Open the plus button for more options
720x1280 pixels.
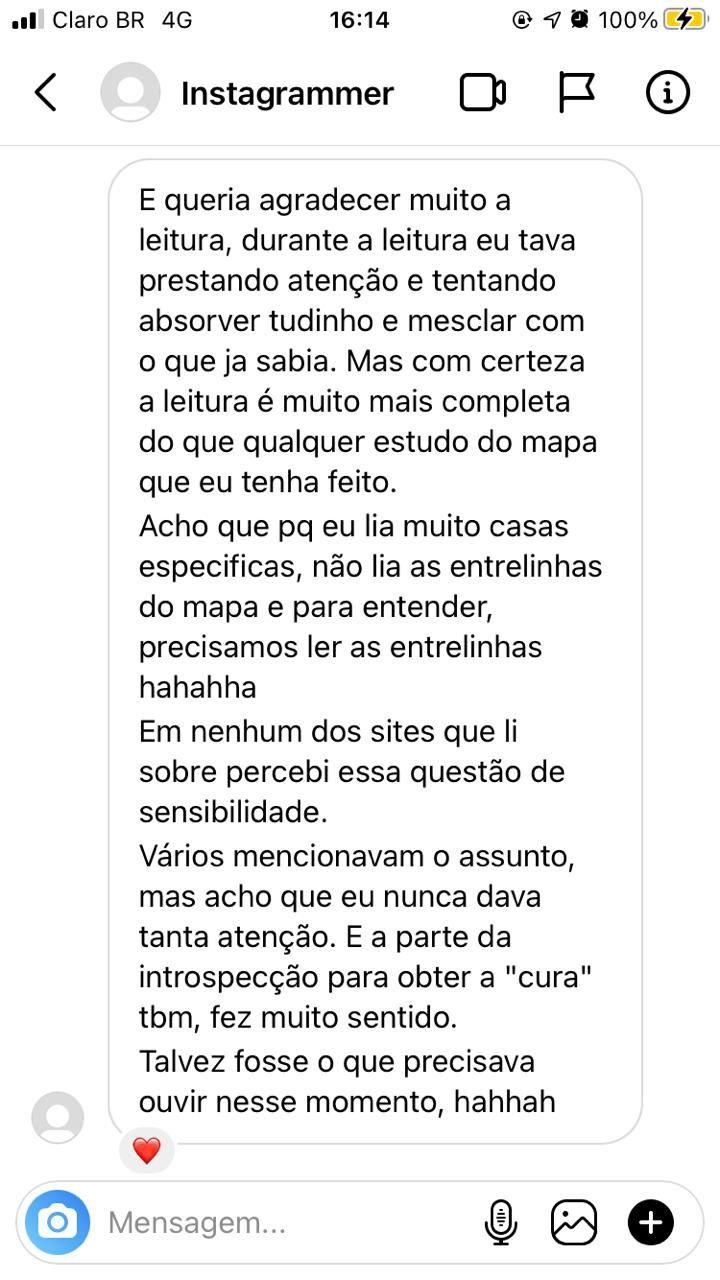650,1222
